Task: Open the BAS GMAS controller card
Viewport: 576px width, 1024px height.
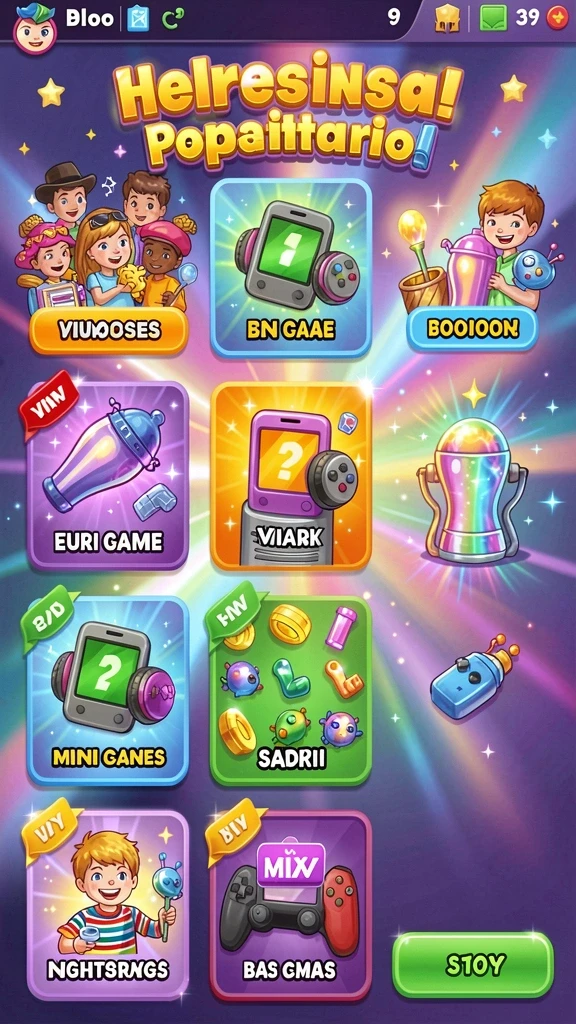Action: (x=291, y=905)
